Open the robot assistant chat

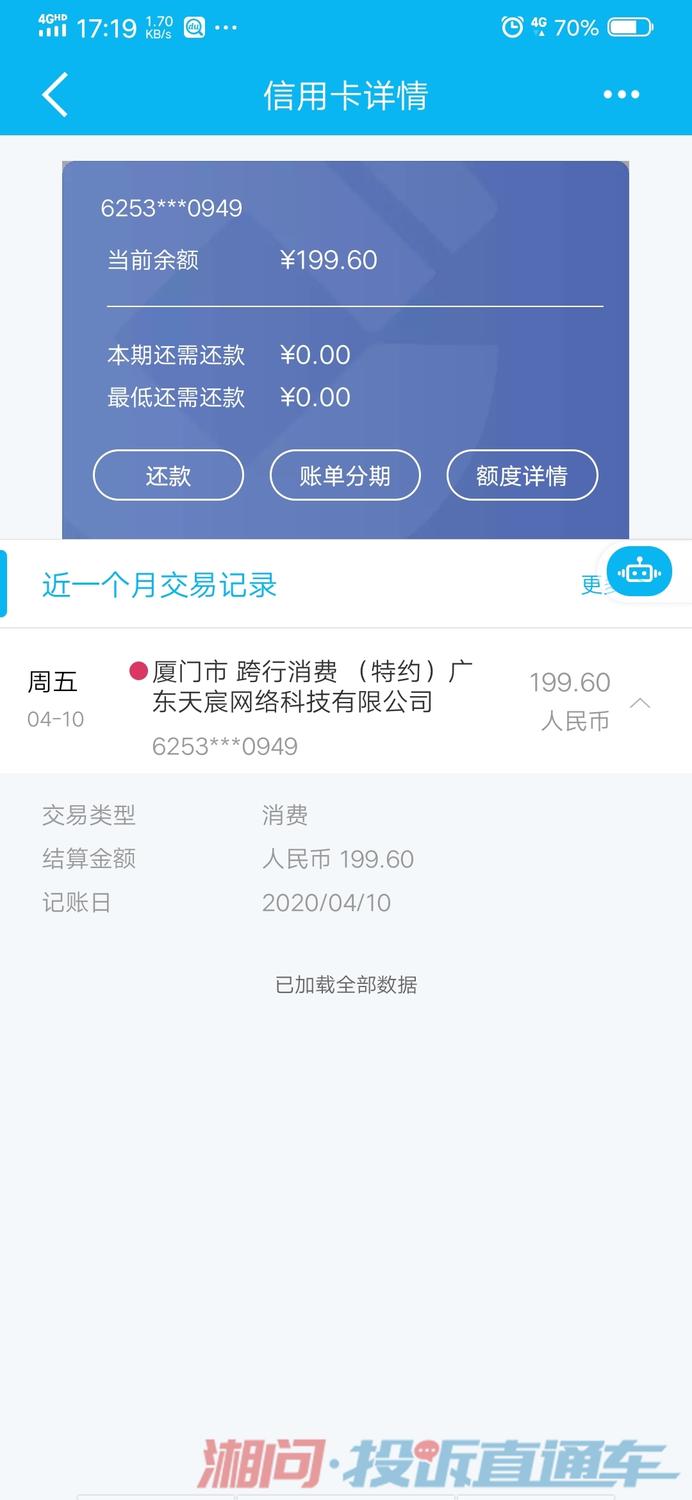tap(639, 572)
